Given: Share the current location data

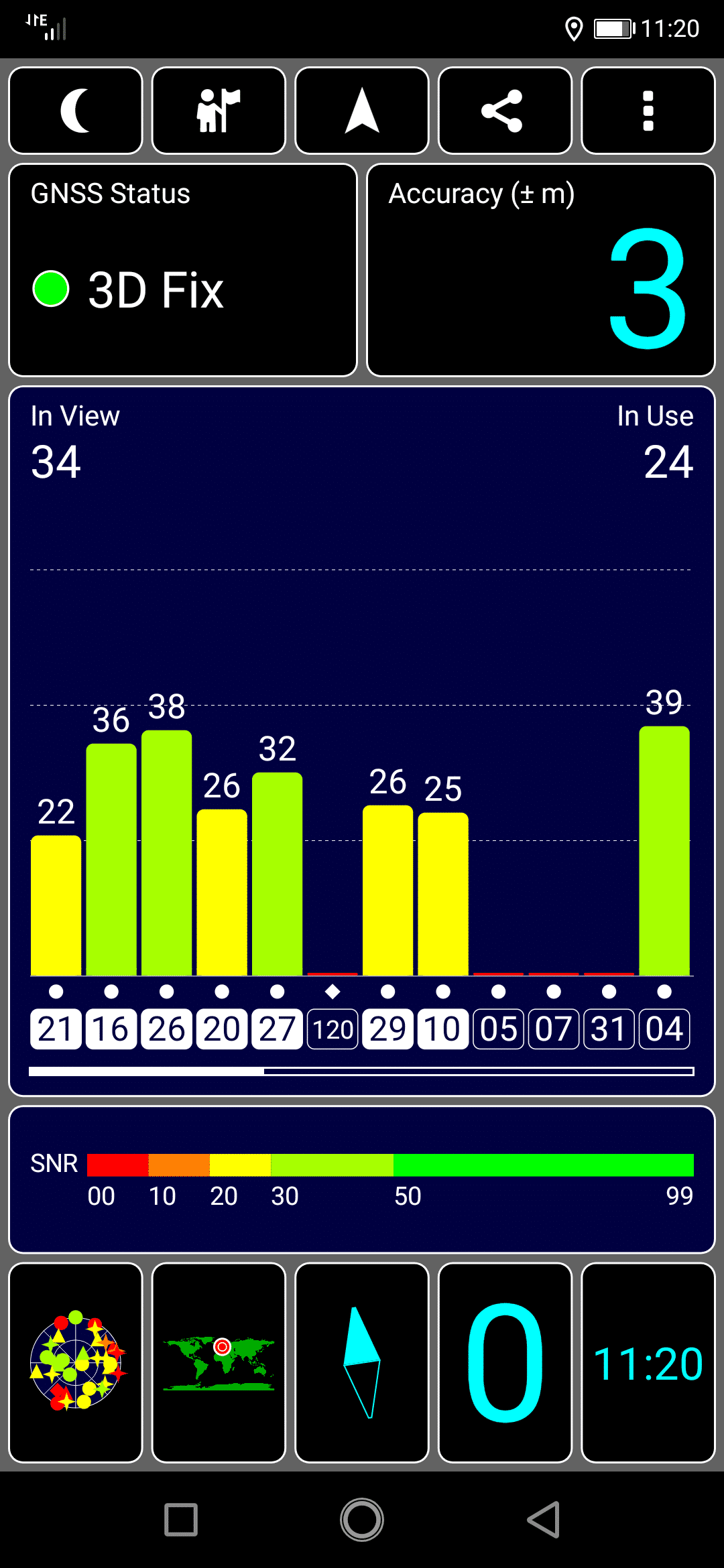Looking at the screenshot, I should click(x=505, y=111).
